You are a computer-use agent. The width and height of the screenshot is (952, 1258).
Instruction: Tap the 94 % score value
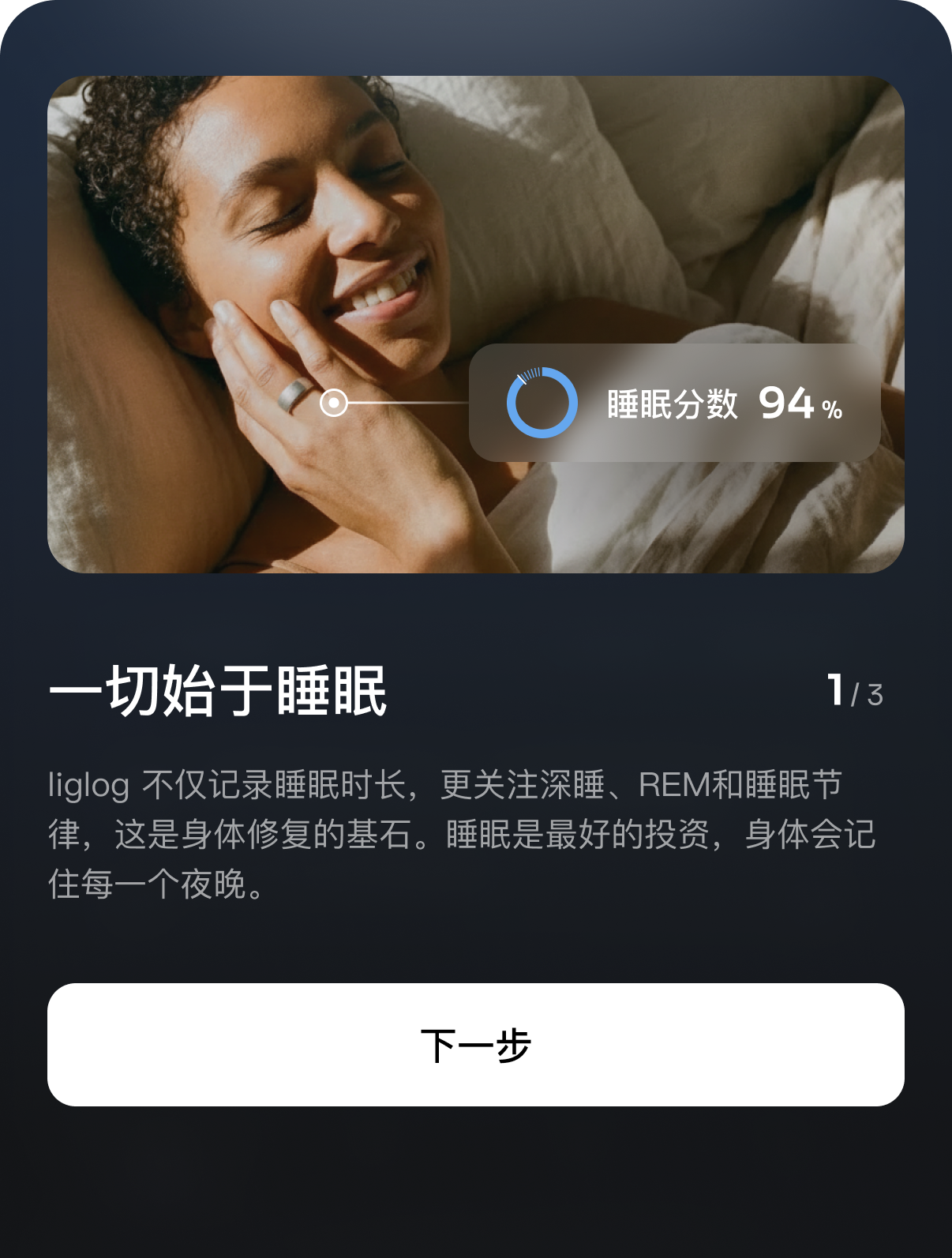(788, 404)
